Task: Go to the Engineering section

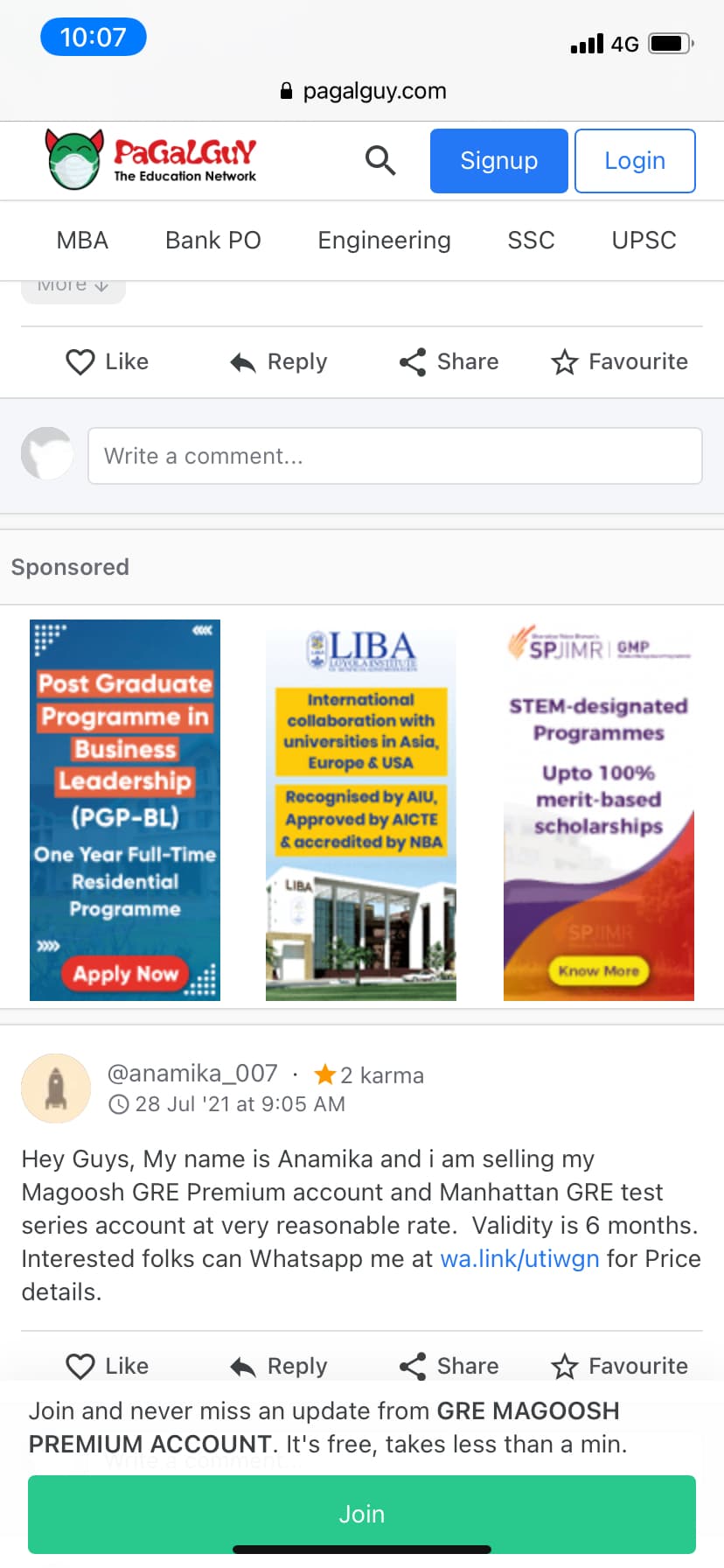Action: tap(384, 240)
